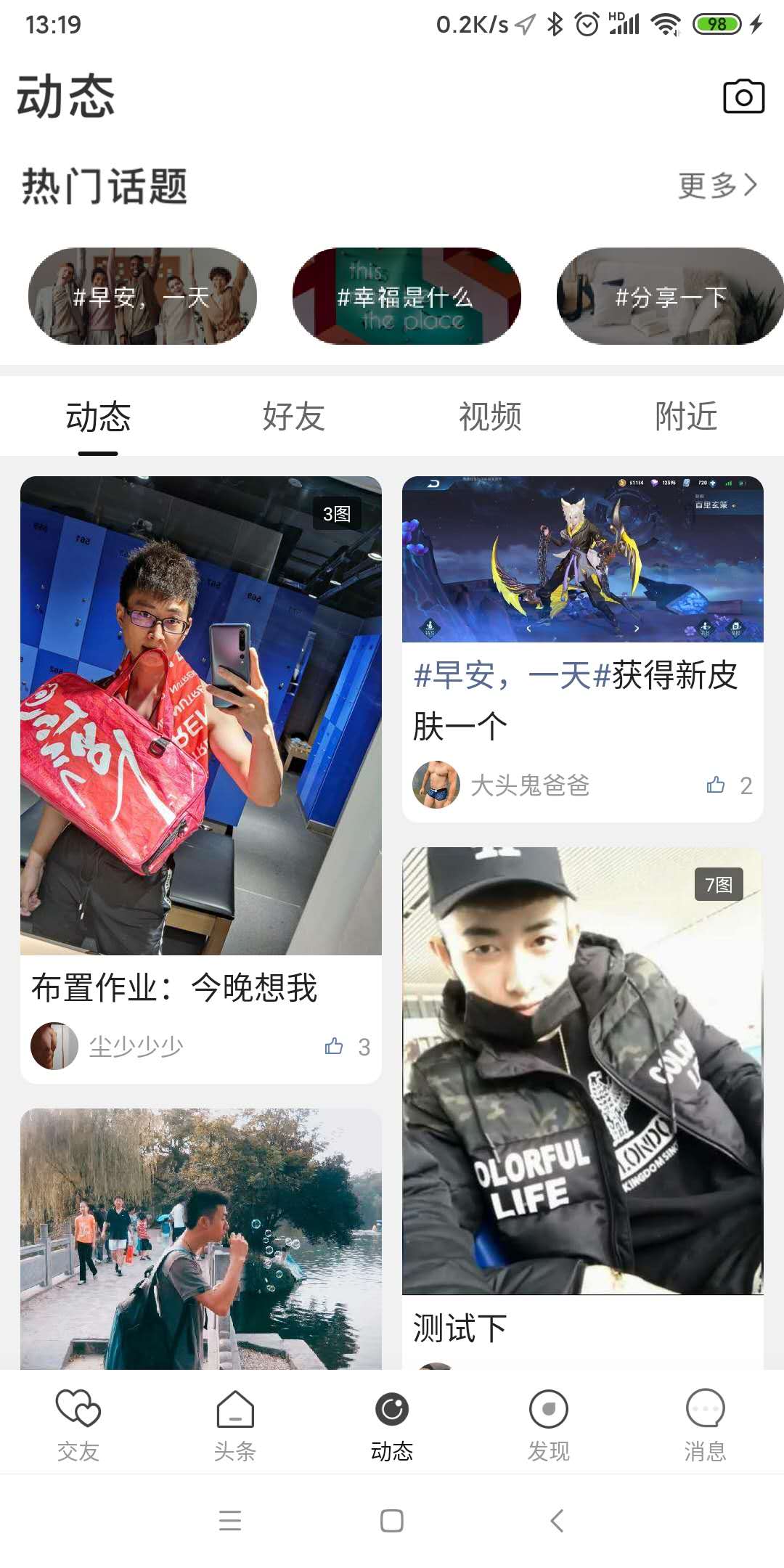Viewport: 784px width, 1568px height.
Task: Switch to the 好友 tab
Action: (x=293, y=417)
